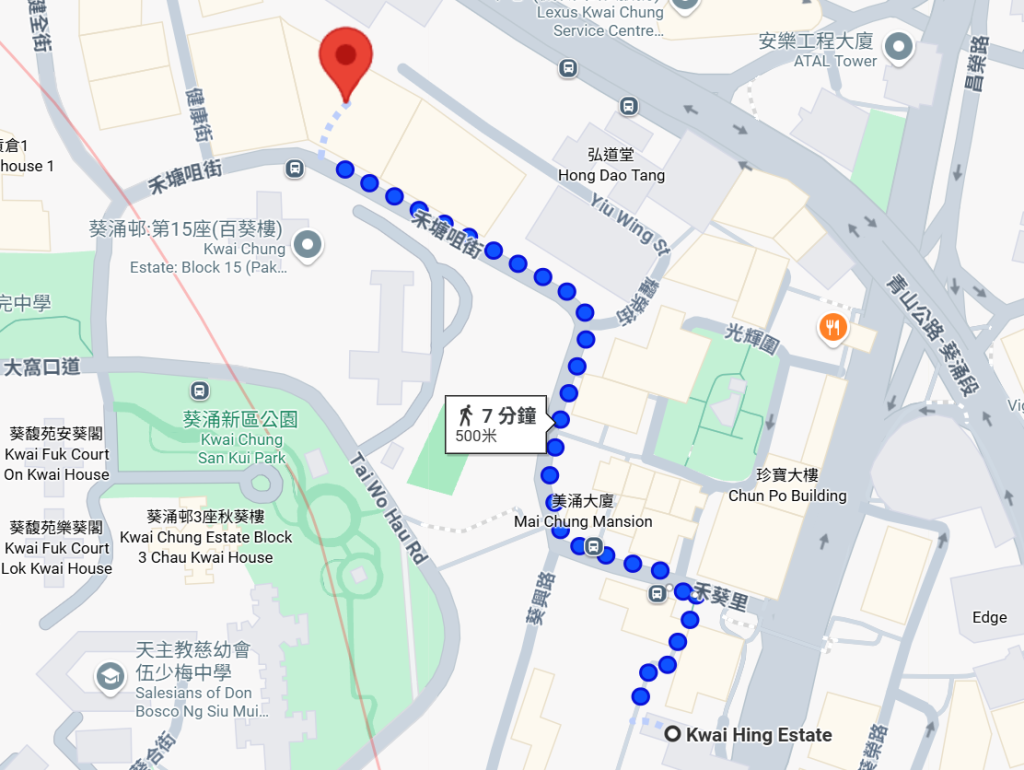Screen dimensions: 1024x770
Task: Open the Chun Po Building place label
Action: point(787,486)
